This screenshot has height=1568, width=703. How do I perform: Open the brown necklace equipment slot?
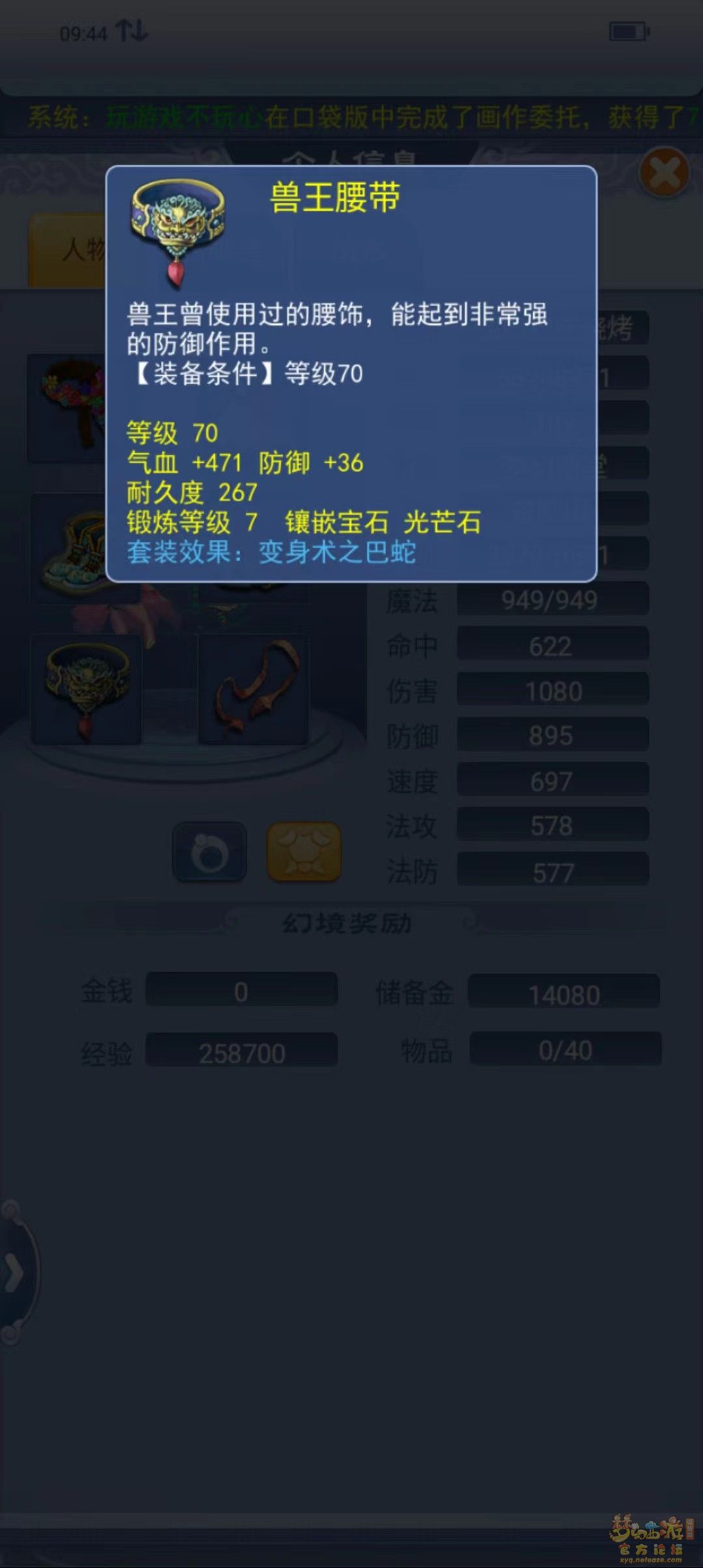[x=254, y=689]
